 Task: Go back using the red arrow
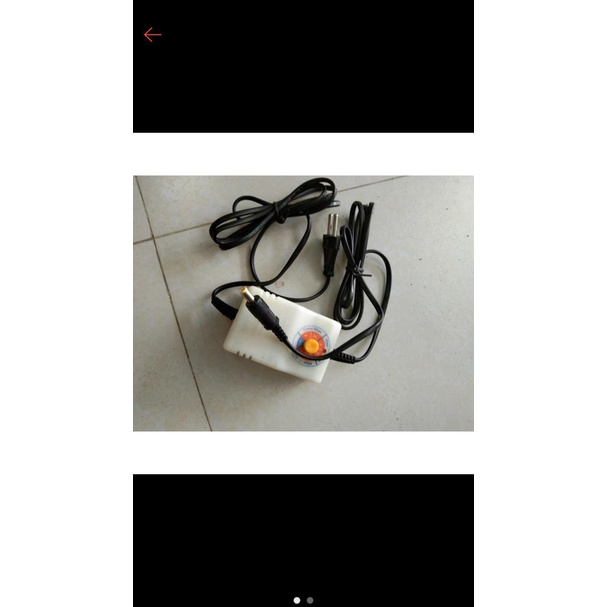tap(152, 35)
